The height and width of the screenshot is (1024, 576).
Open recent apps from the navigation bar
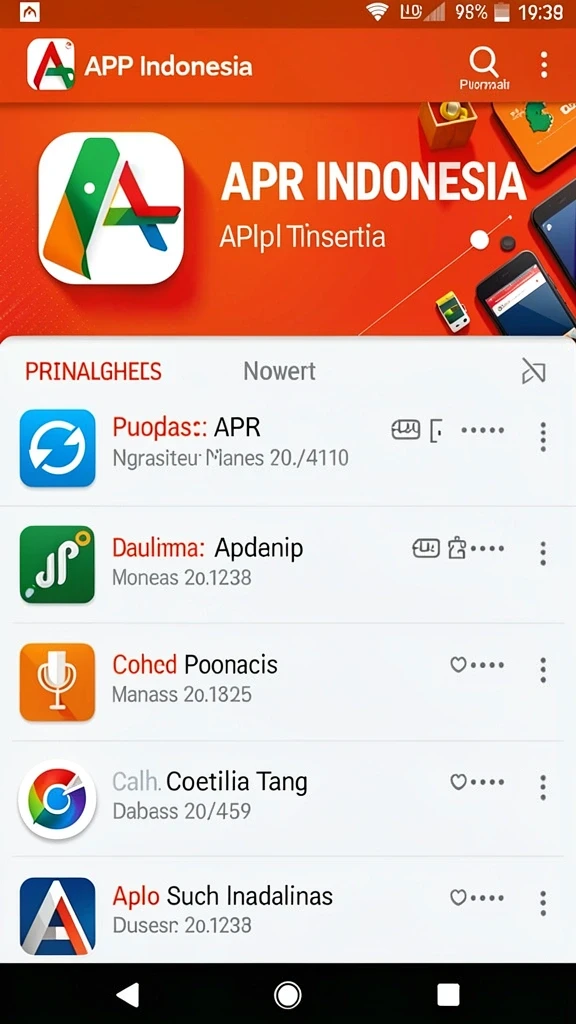[x=448, y=995]
